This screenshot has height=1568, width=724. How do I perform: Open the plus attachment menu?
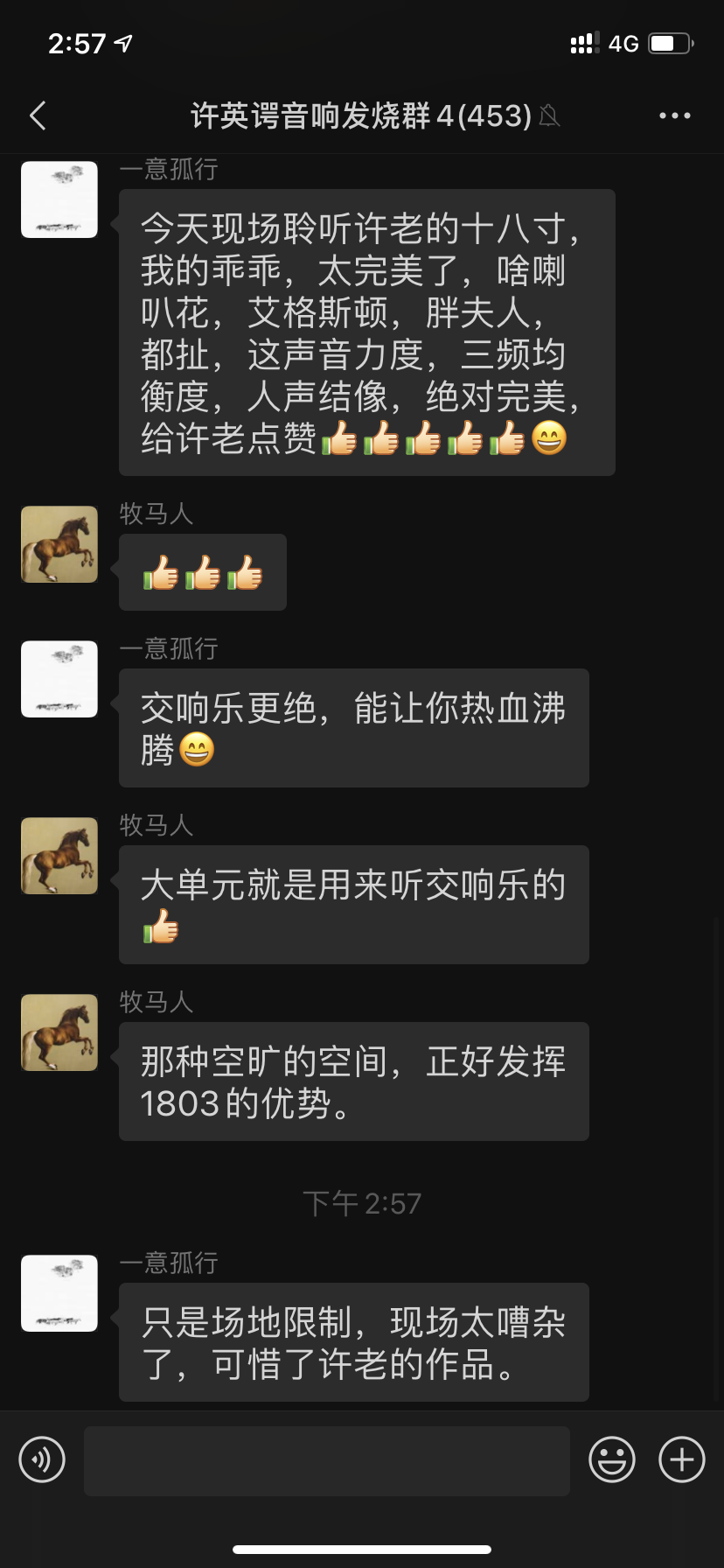pyautogui.click(x=682, y=1459)
